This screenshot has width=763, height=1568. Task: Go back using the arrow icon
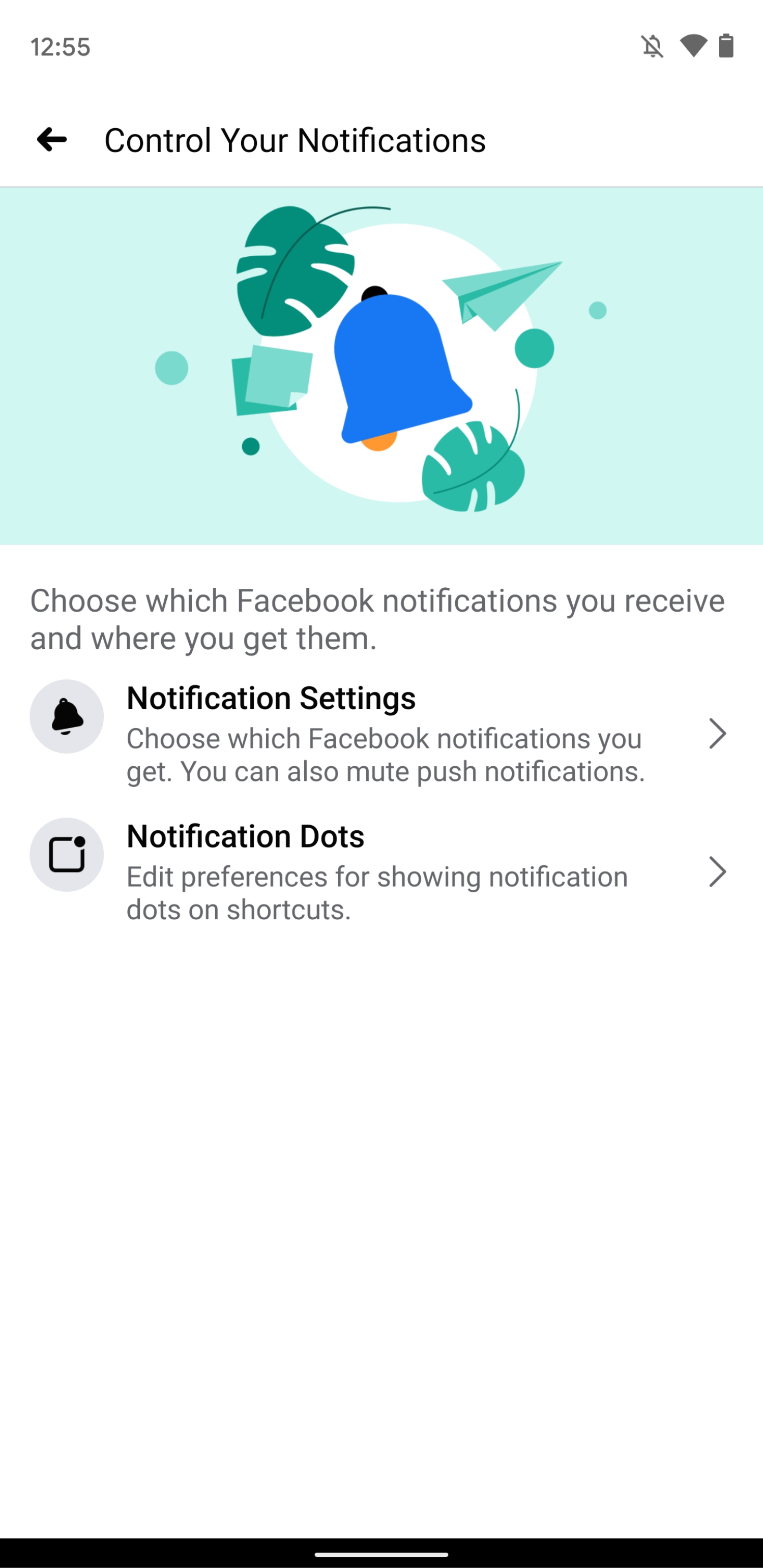click(x=52, y=140)
